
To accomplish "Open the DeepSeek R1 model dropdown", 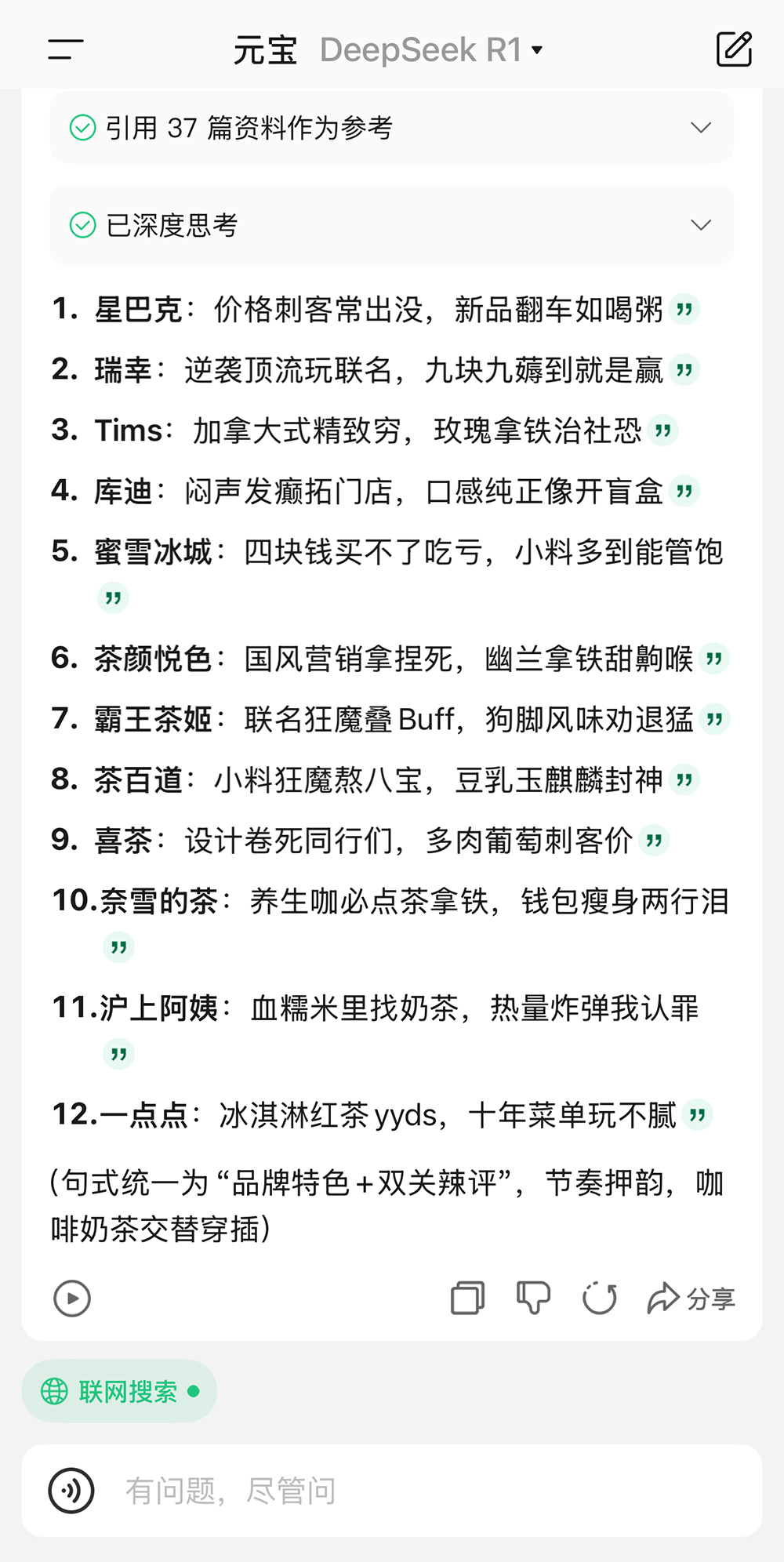I will (x=431, y=50).
